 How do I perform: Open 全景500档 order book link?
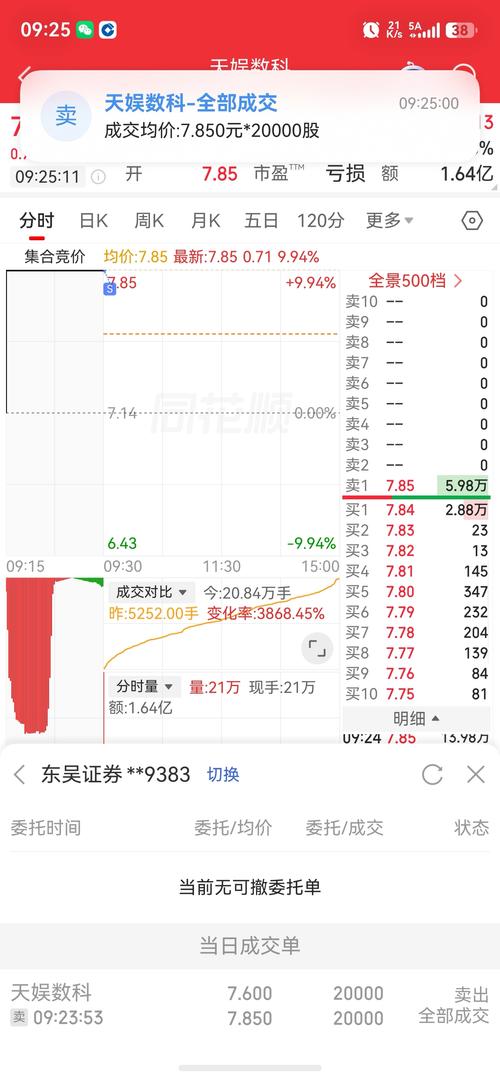tap(415, 281)
